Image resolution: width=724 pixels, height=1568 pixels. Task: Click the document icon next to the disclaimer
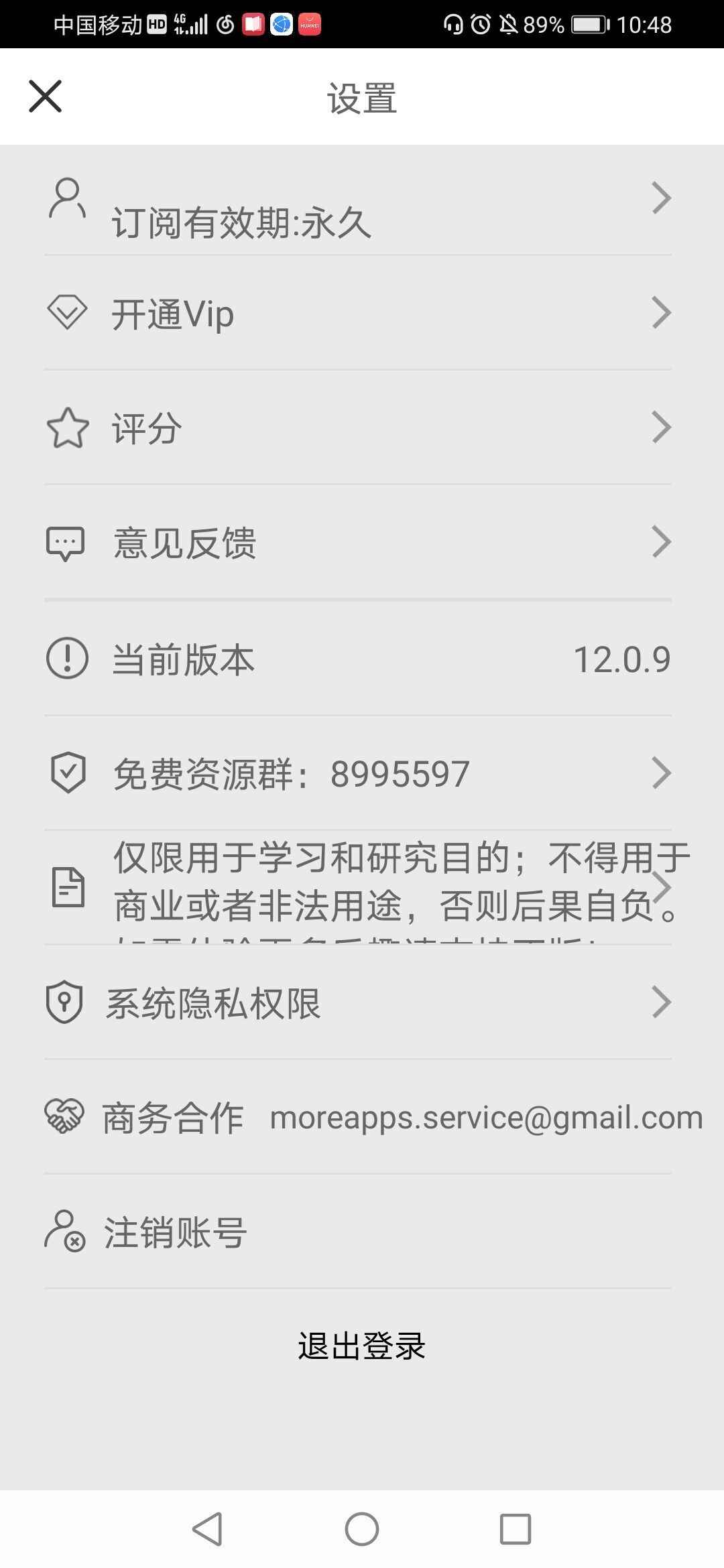click(x=68, y=887)
